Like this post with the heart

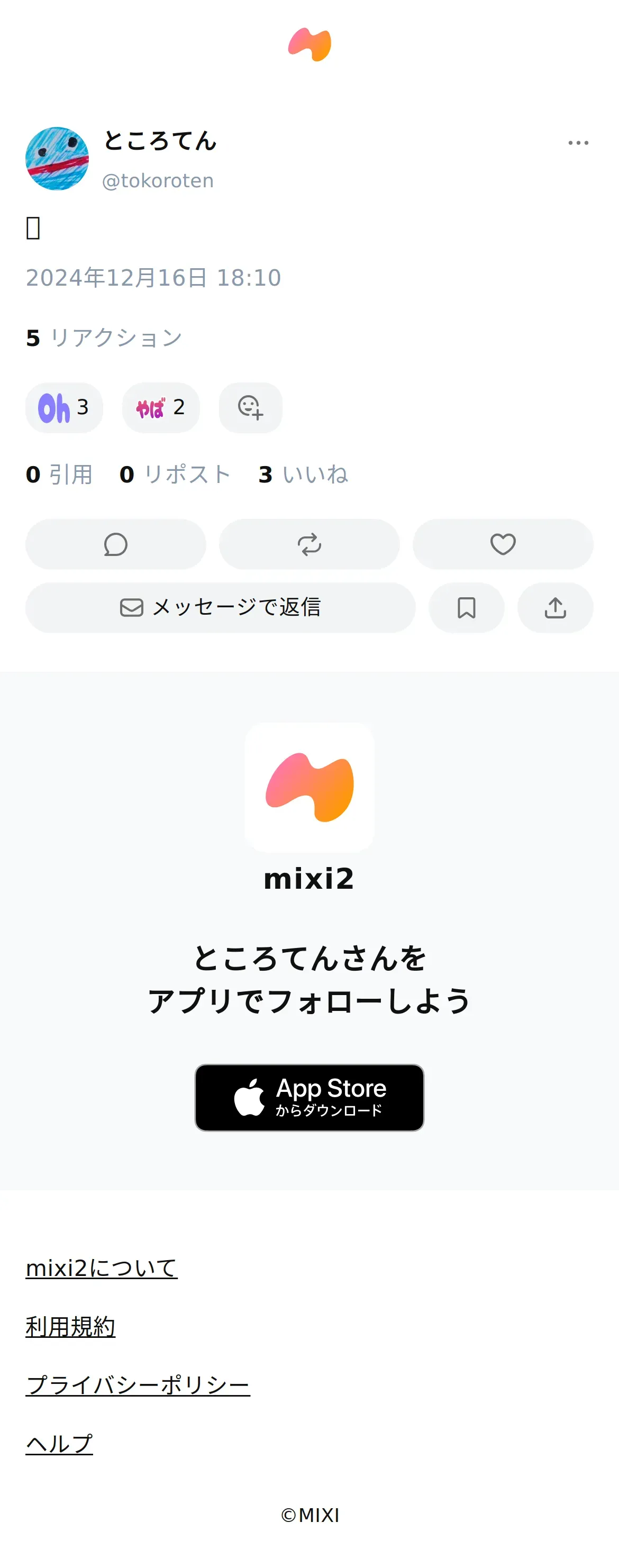coord(503,544)
